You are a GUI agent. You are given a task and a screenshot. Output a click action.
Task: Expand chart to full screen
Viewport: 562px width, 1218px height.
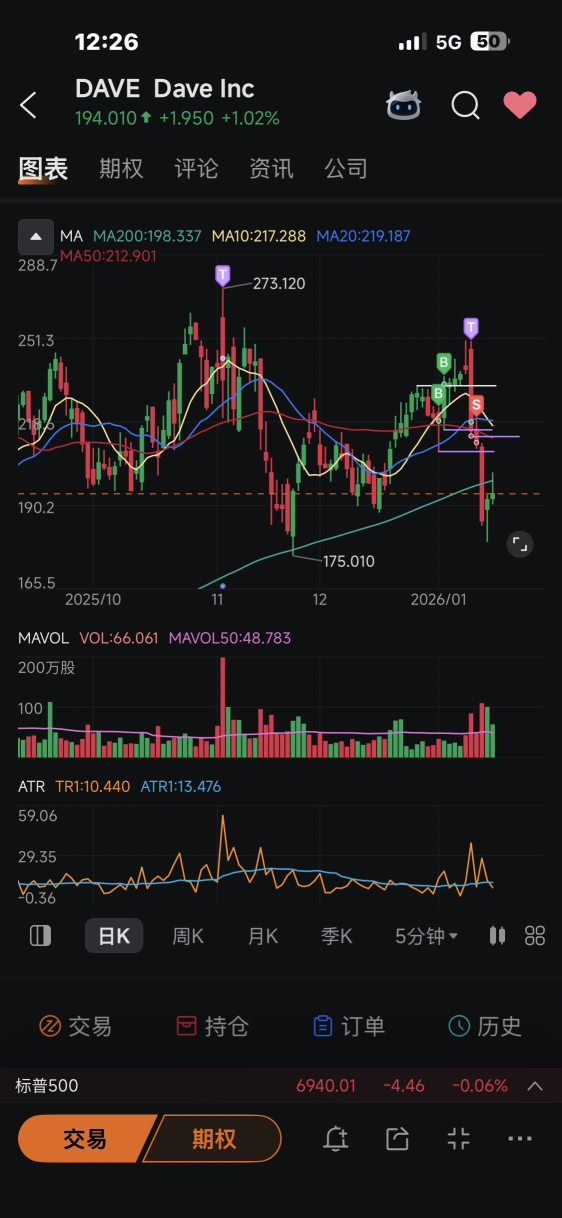(x=520, y=544)
